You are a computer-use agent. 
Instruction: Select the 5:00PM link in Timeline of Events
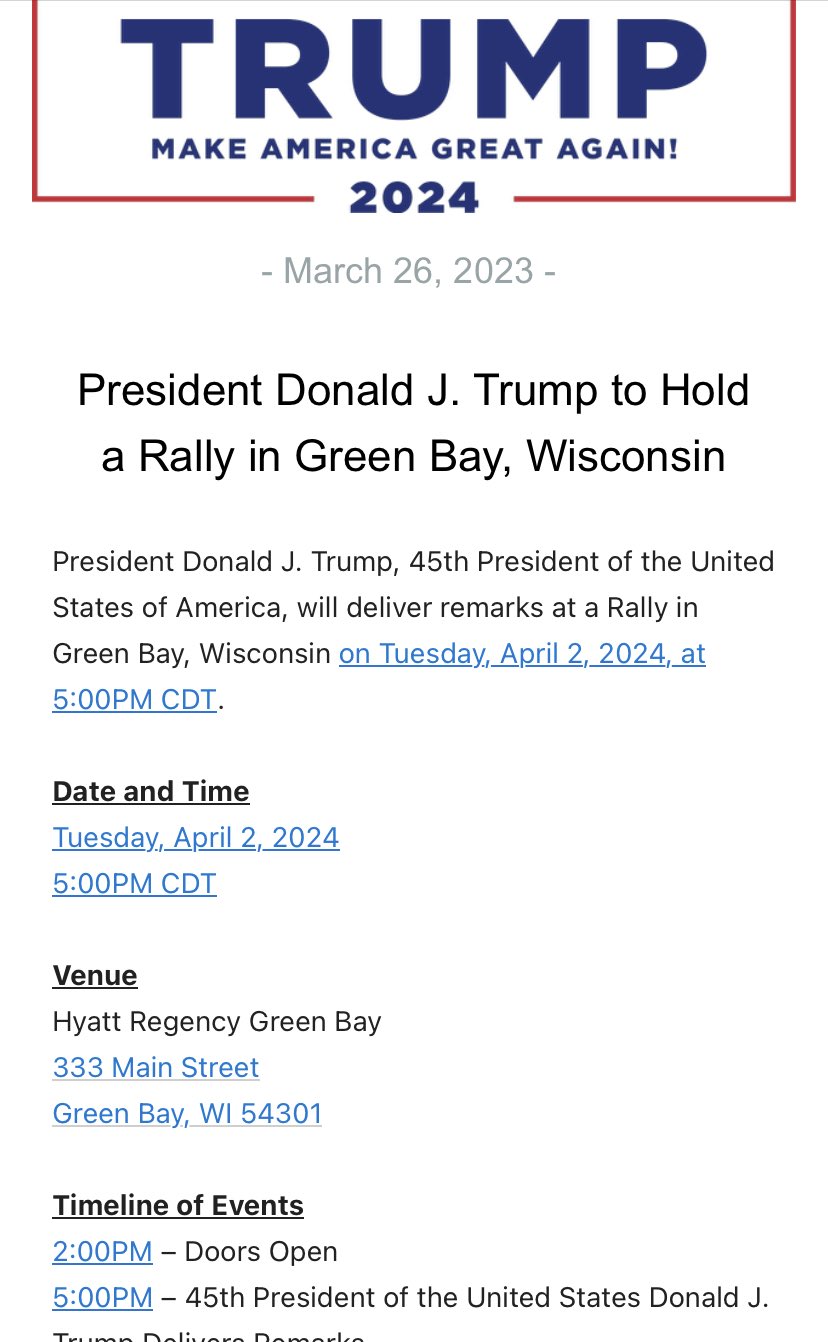tap(103, 1297)
